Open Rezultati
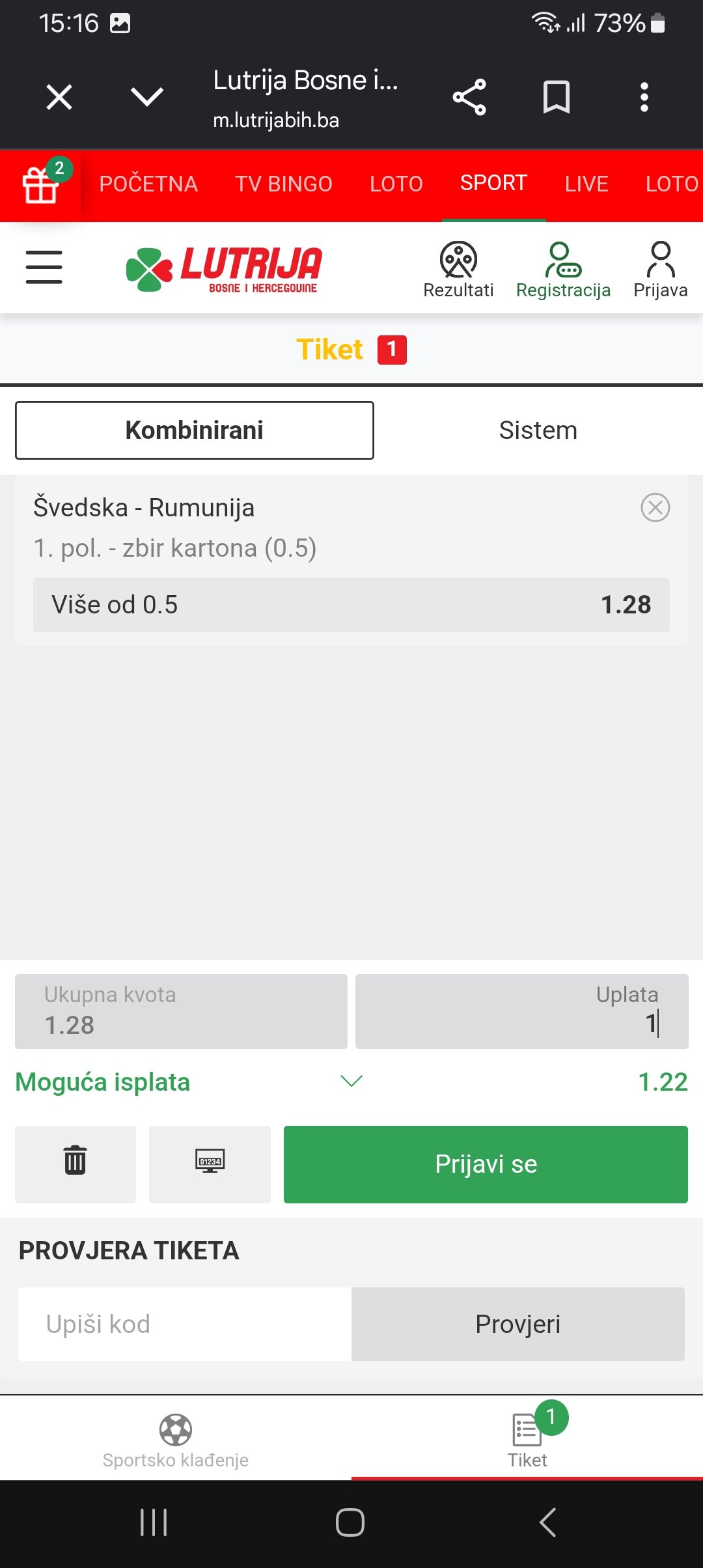Viewport: 703px width, 1568px height. (x=458, y=270)
